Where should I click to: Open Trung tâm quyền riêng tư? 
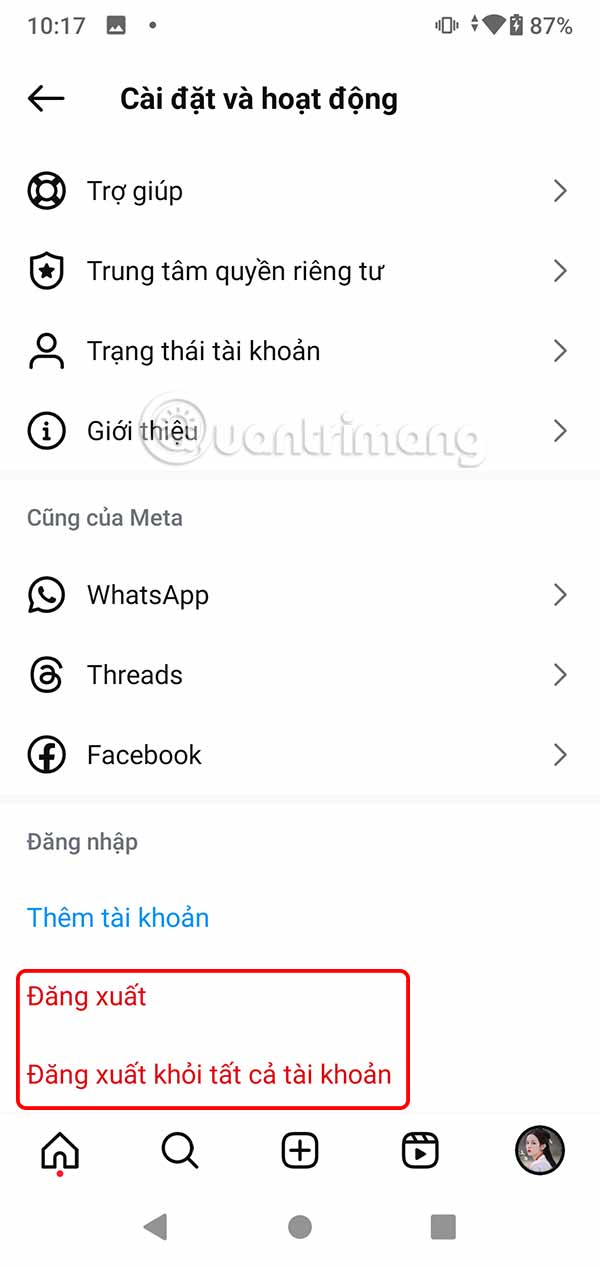[300, 271]
